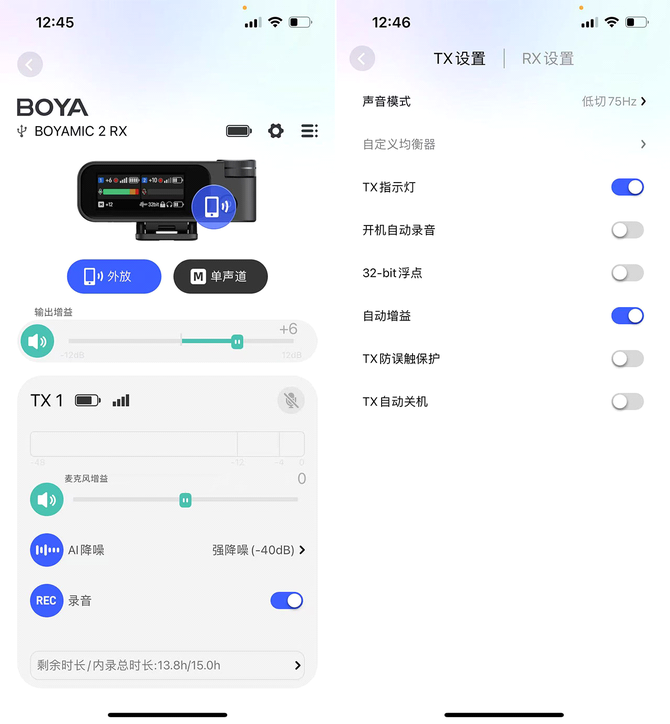The image size is (670, 724).
Task: Toggle TX 自动关机 auto power off
Action: [627, 401]
